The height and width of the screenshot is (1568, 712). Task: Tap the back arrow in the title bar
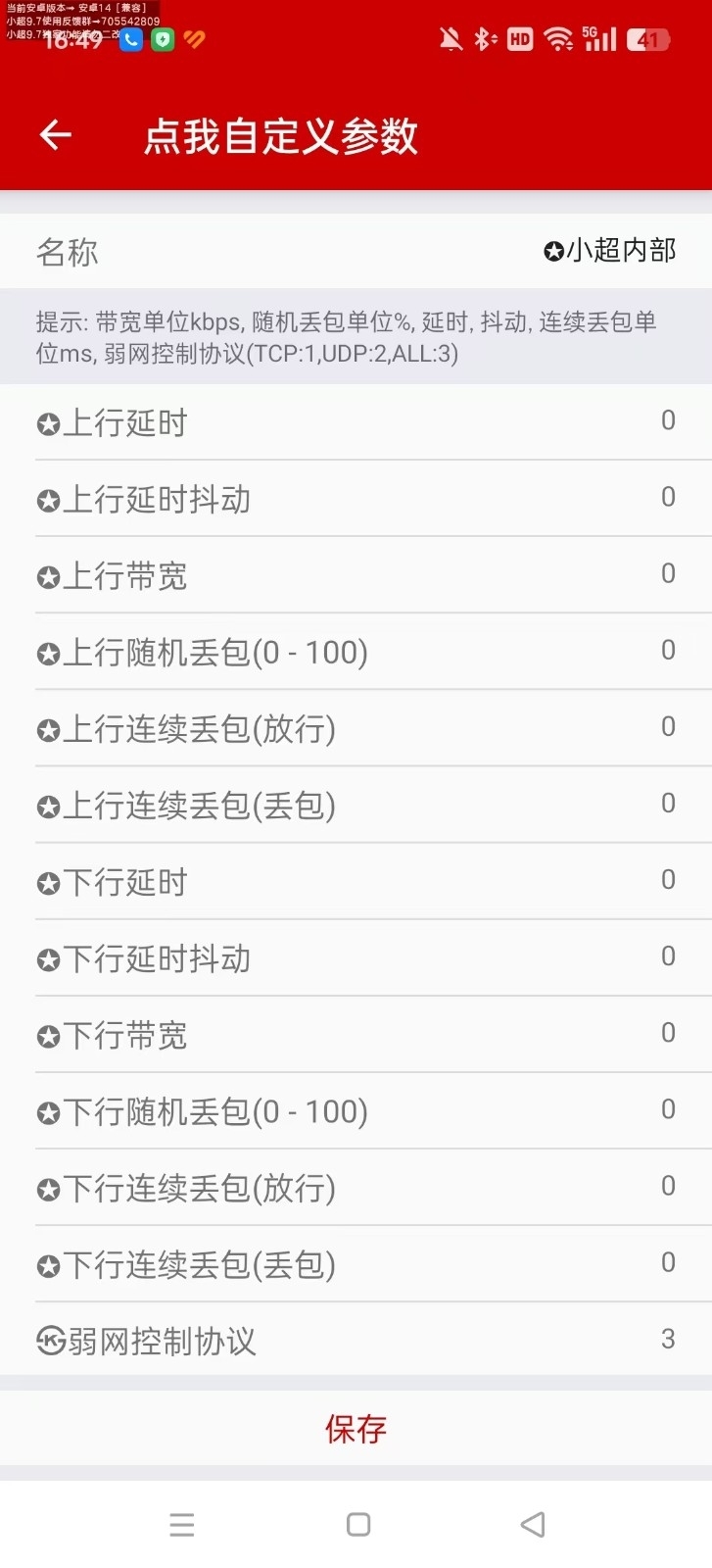(54, 134)
